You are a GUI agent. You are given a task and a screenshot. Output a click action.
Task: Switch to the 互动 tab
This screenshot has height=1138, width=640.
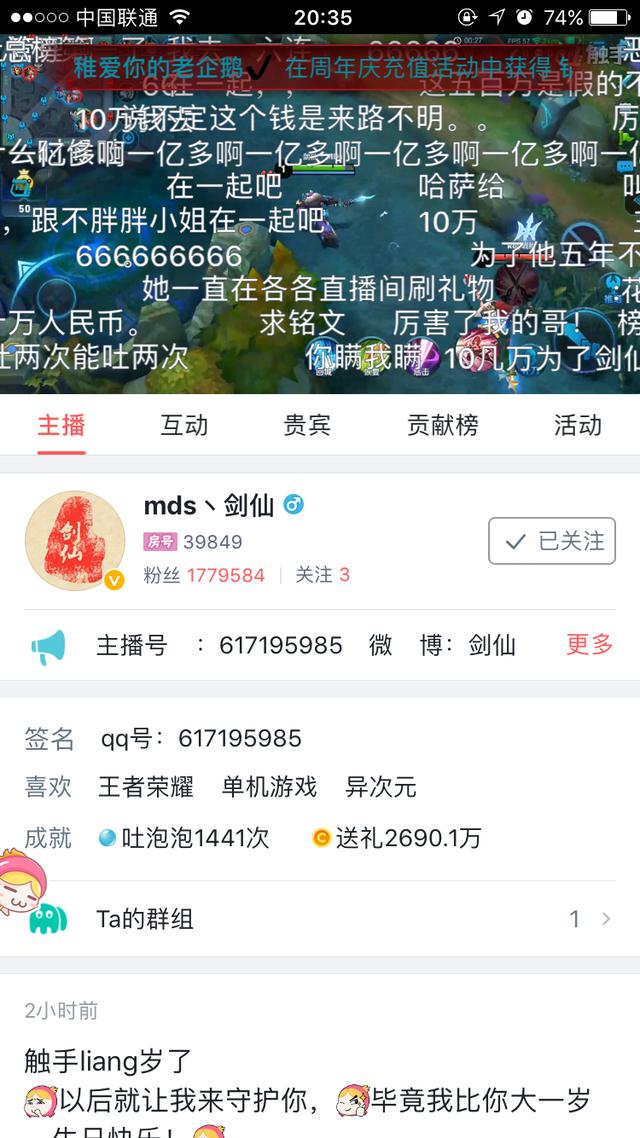(x=184, y=426)
